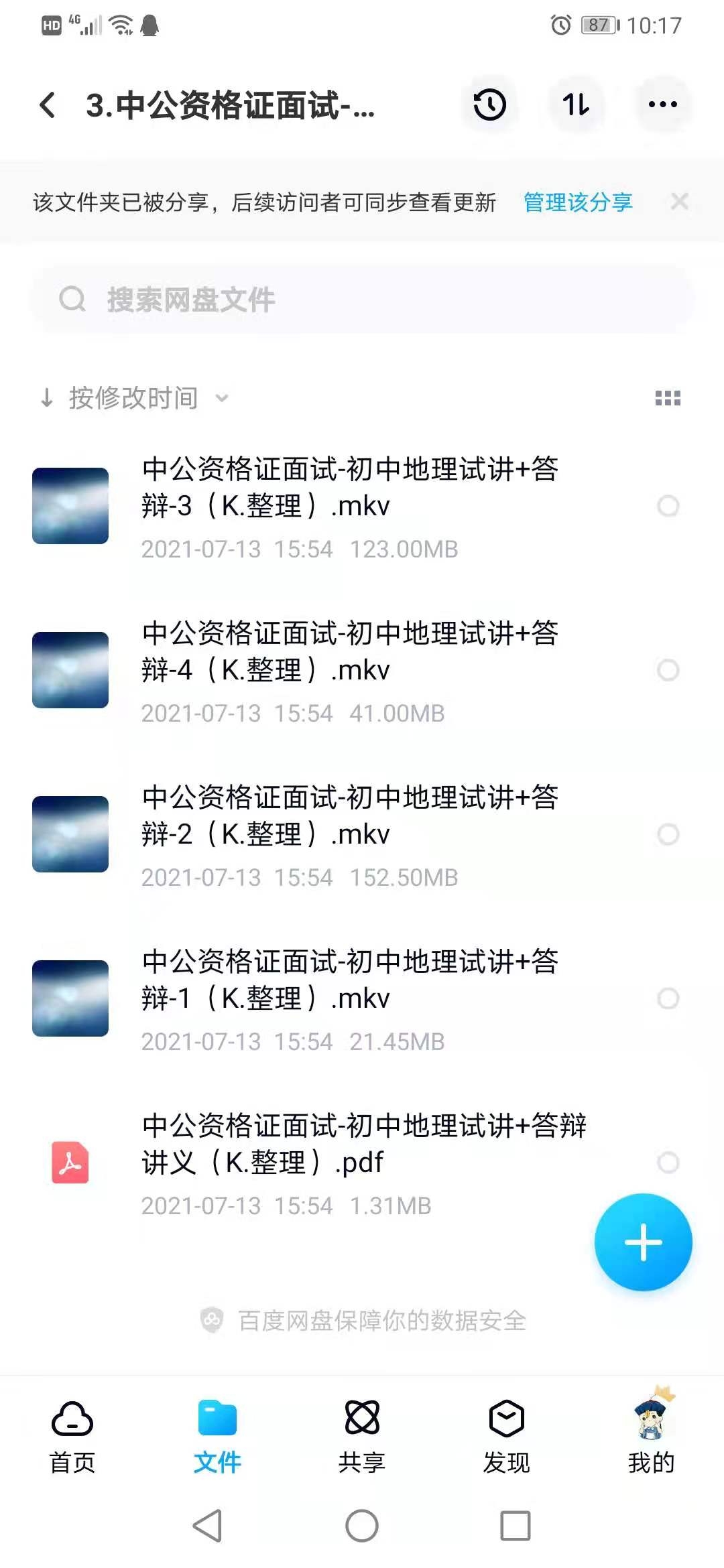
Task: Tap the system home button
Action: click(362, 1526)
